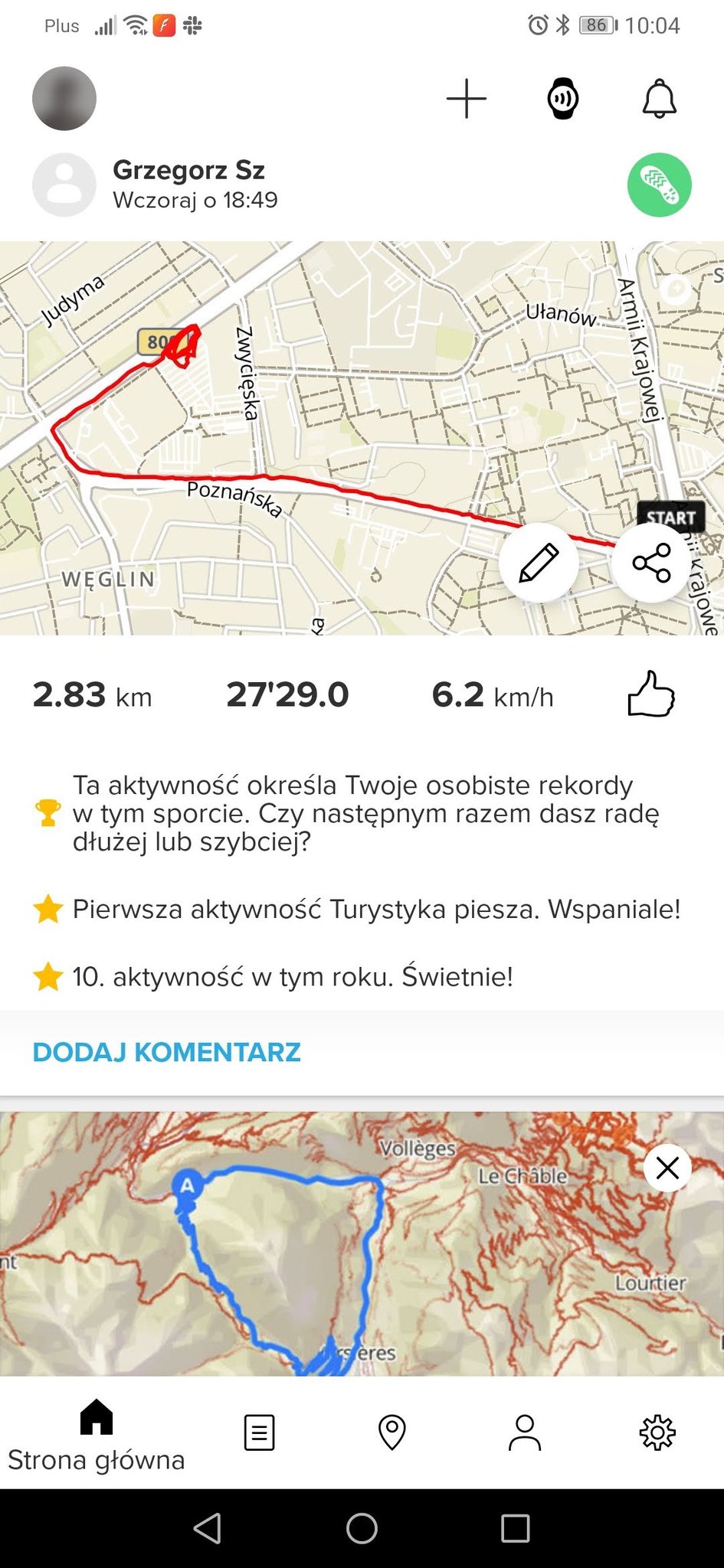Open your profile avatar at top

point(64,98)
